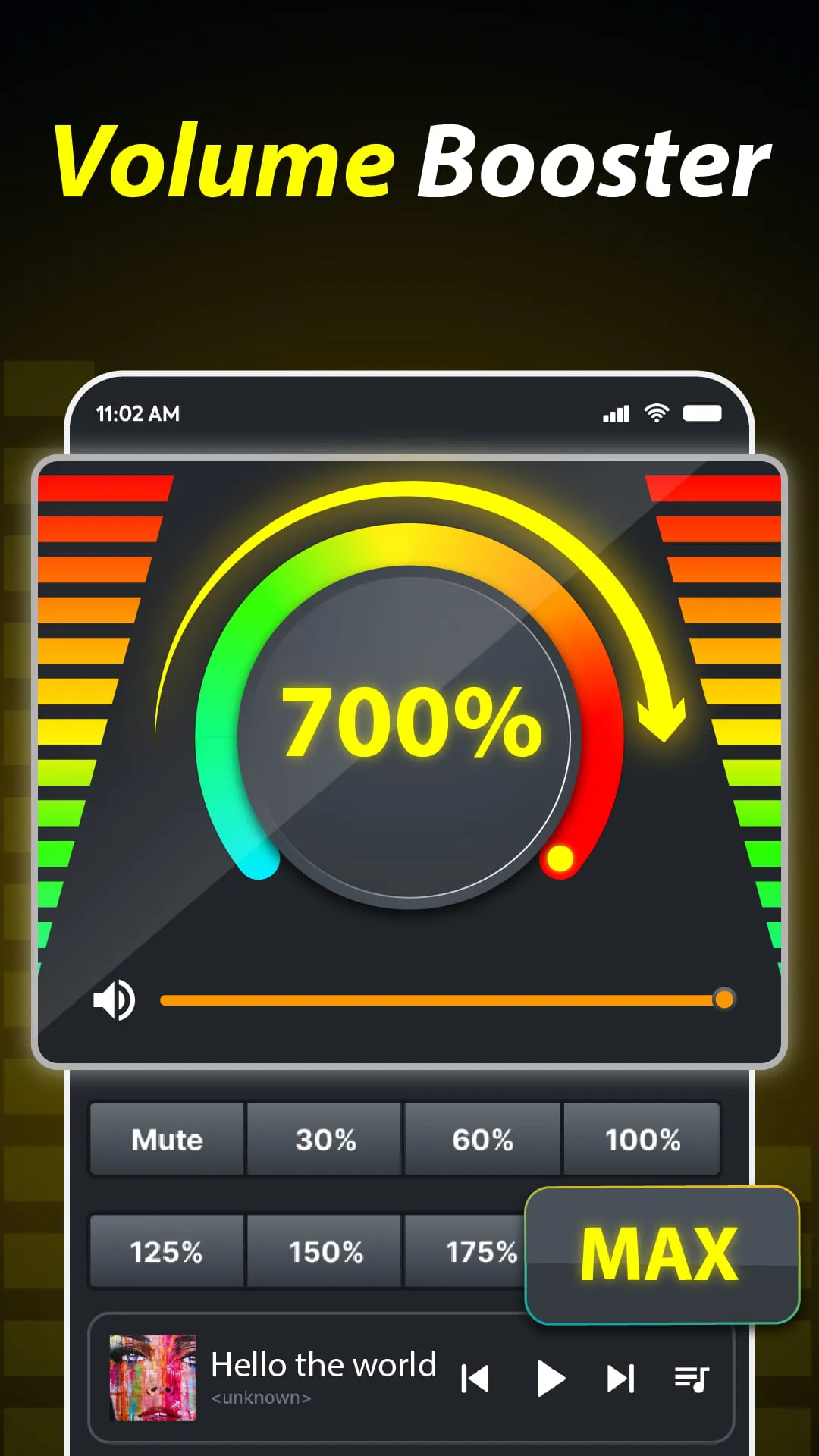Screen dimensions: 819x1456
Task: Mute the audio output
Action: (x=166, y=1139)
